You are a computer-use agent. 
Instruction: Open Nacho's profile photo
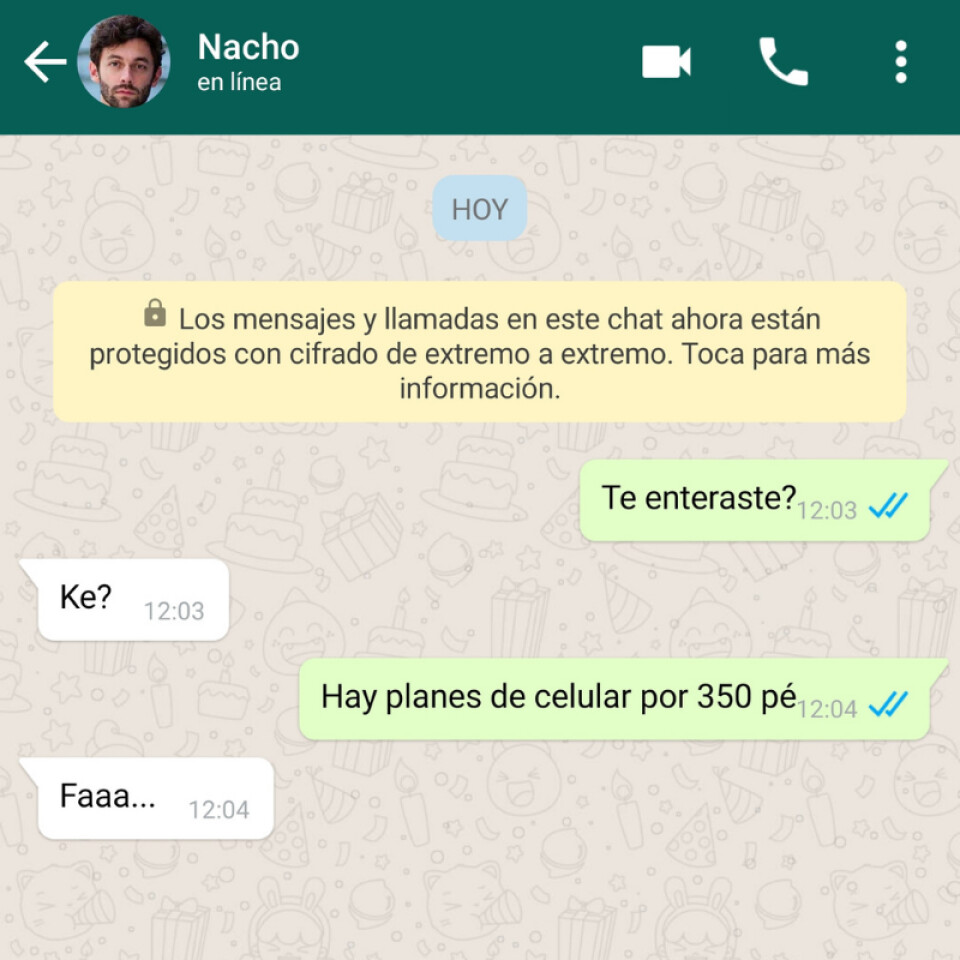pos(124,62)
